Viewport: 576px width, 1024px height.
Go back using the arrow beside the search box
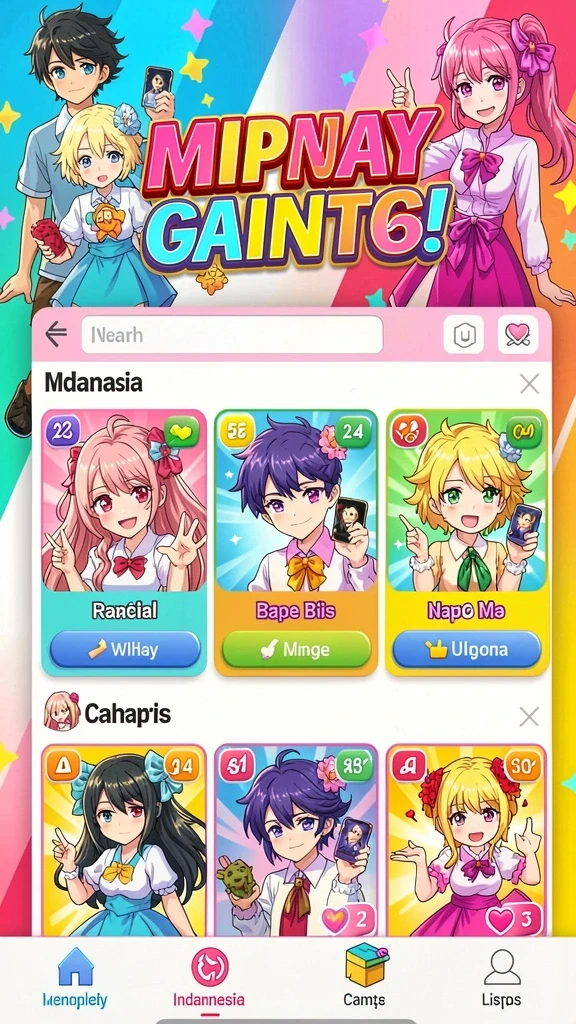[x=56, y=334]
